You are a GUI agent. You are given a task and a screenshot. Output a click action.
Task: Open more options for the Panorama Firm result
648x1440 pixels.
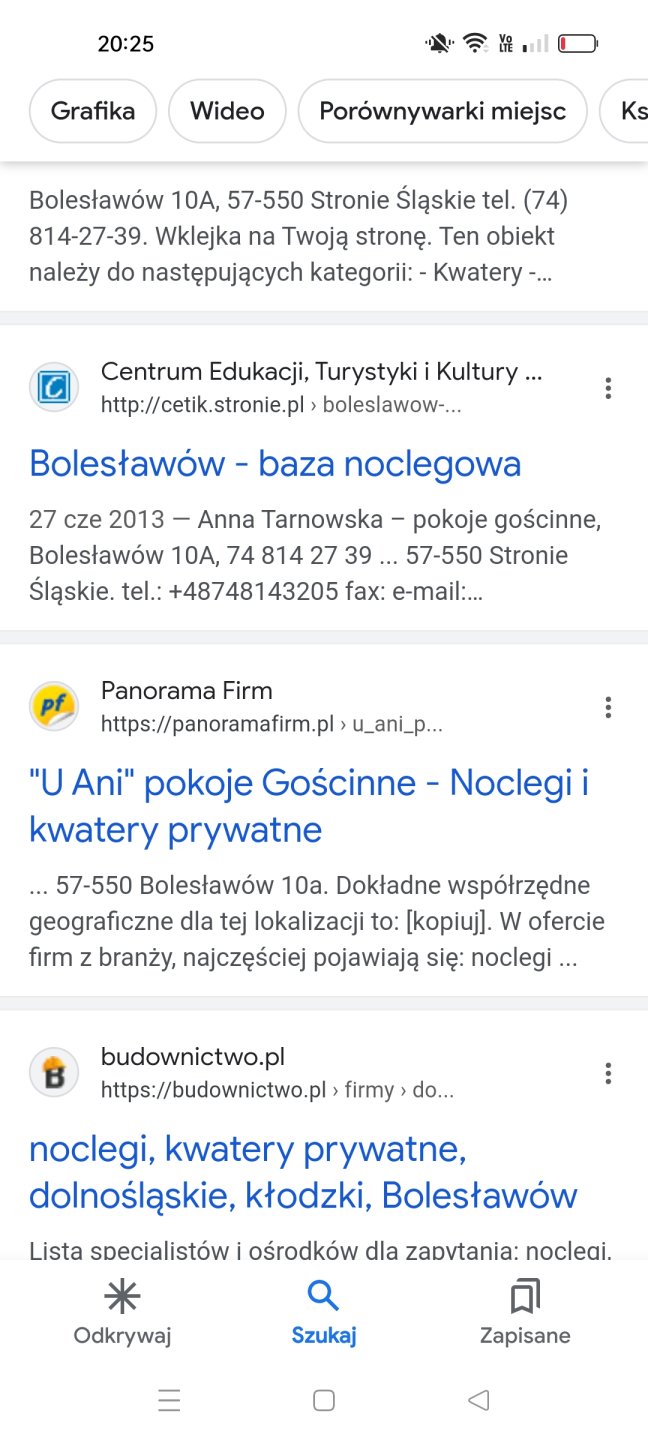coord(608,708)
